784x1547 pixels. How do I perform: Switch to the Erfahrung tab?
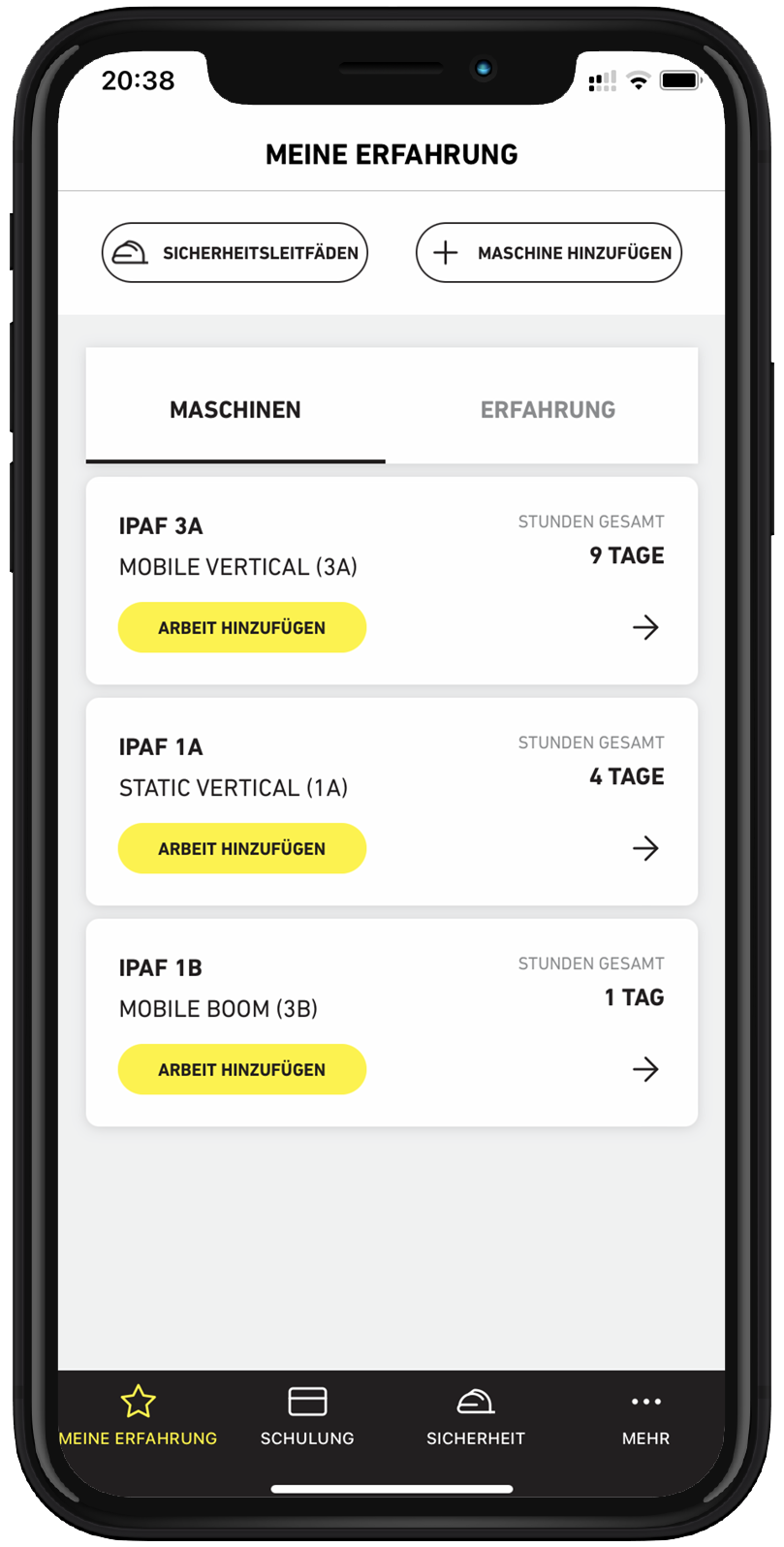coord(548,410)
